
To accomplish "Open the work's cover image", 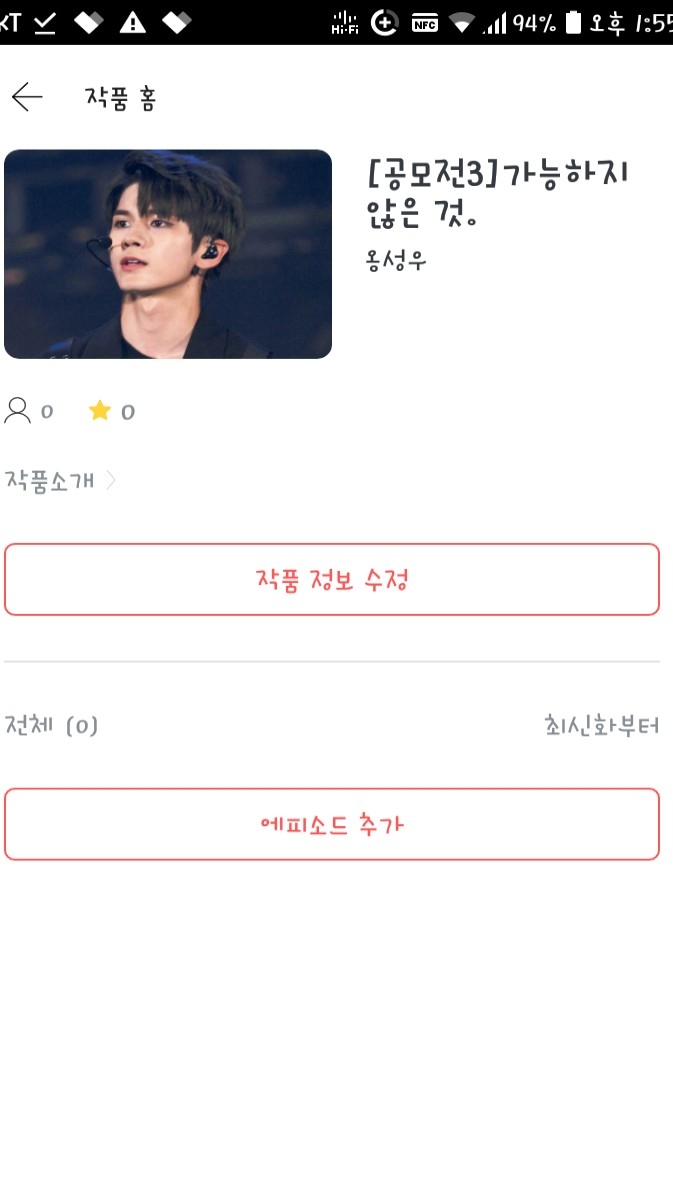I will click(168, 254).
